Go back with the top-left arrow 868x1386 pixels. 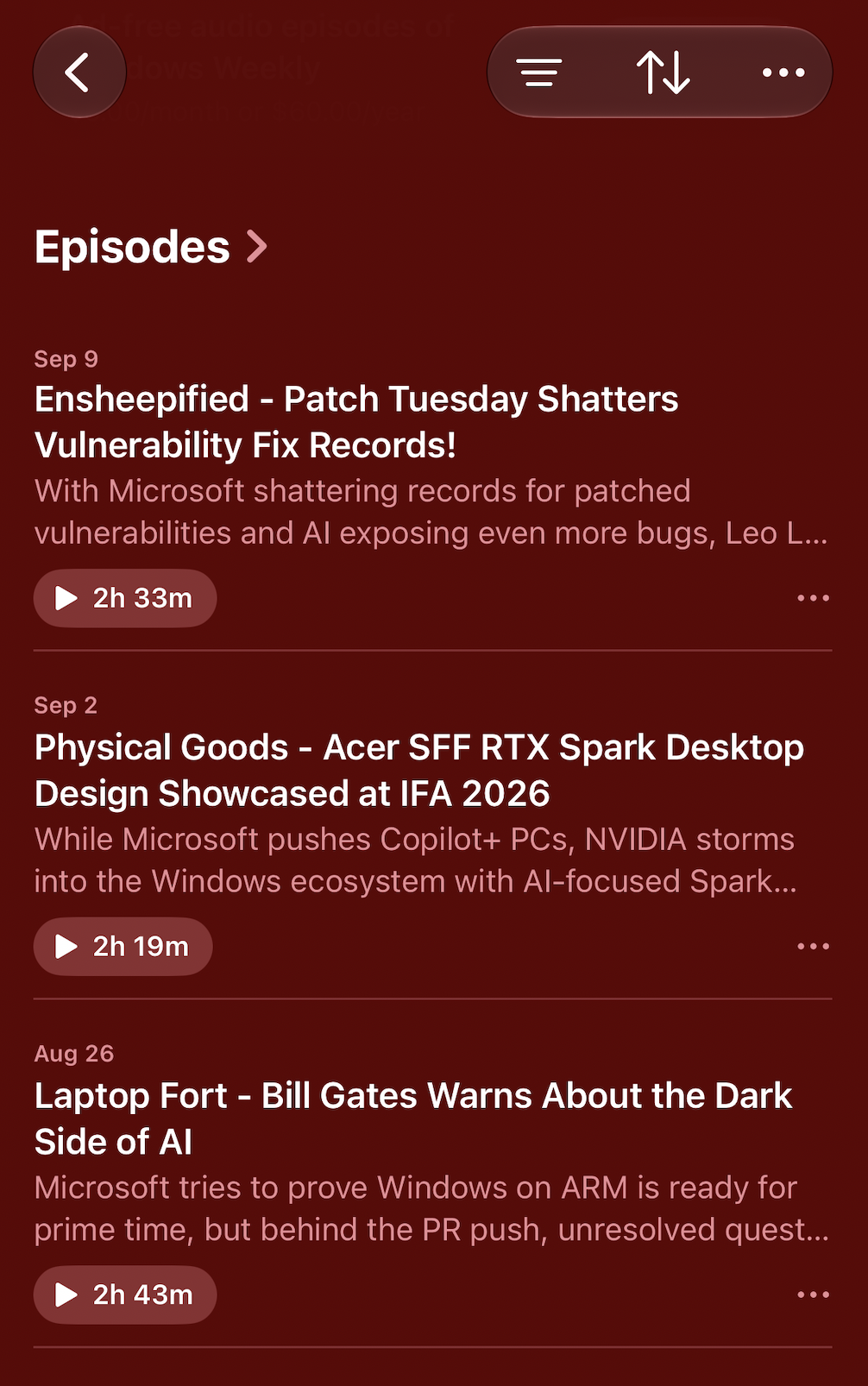(x=79, y=72)
